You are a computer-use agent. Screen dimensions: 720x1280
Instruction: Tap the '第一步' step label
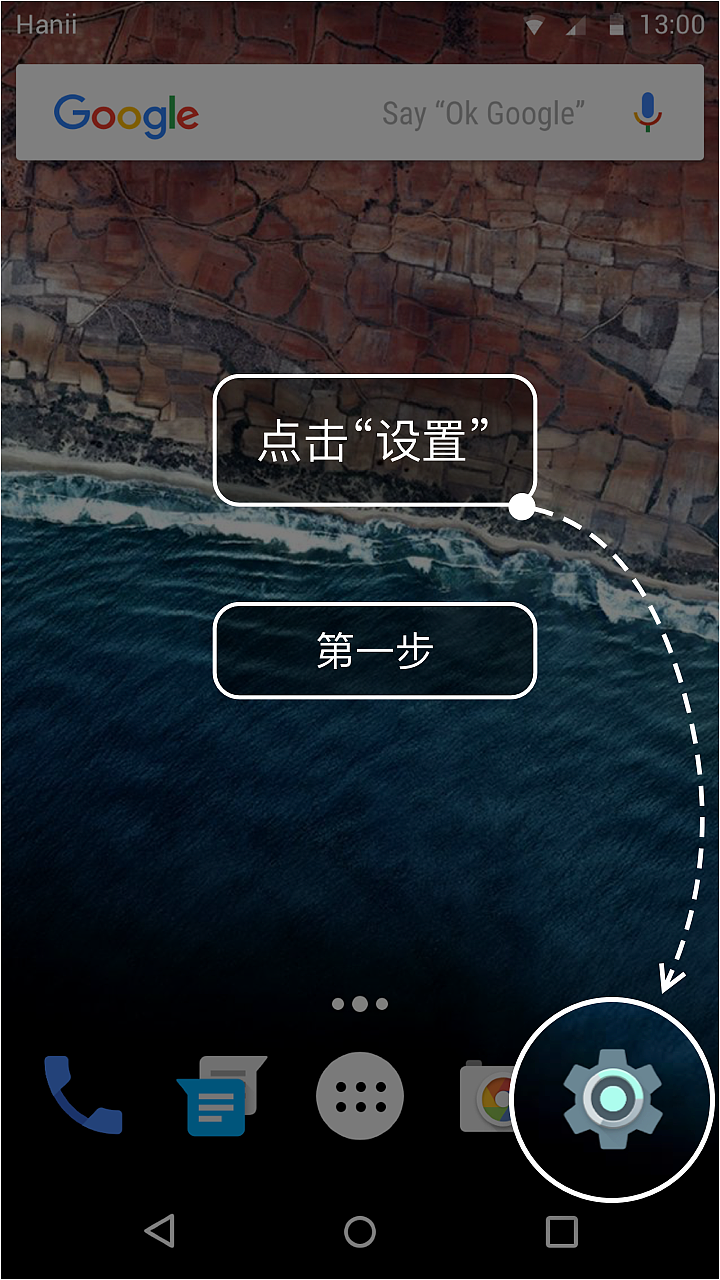[375, 650]
